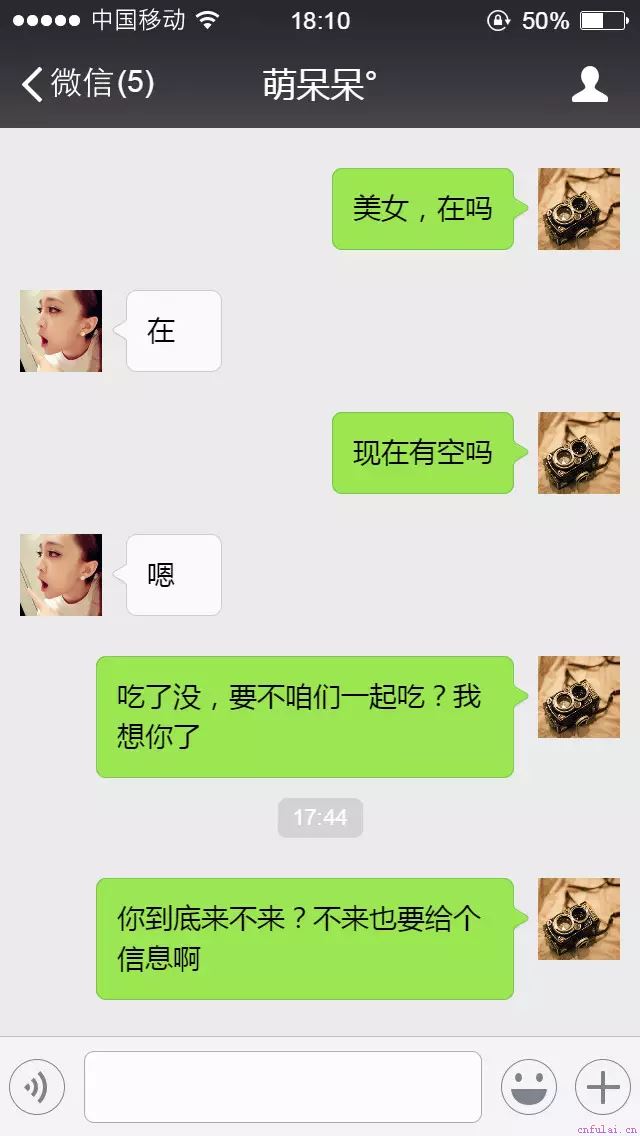
Task: Open the emoji sticker panel
Action: [x=529, y=1087]
